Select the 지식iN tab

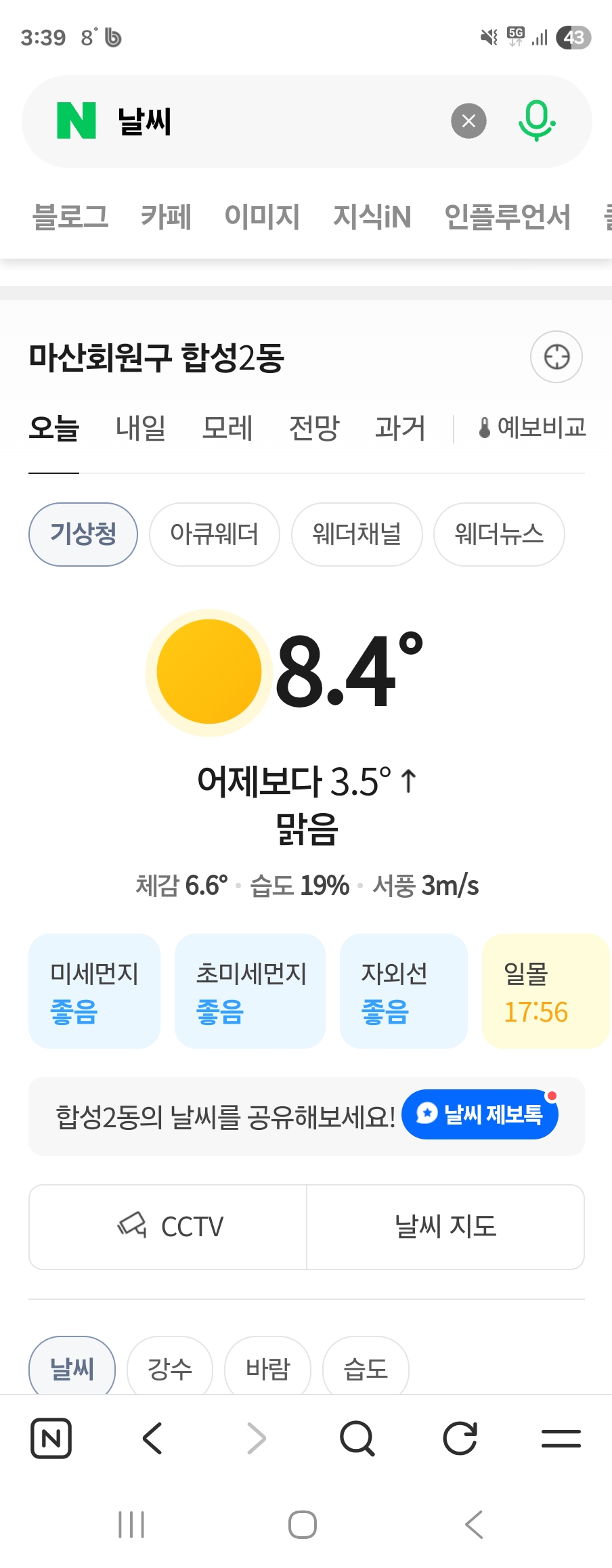(x=372, y=217)
